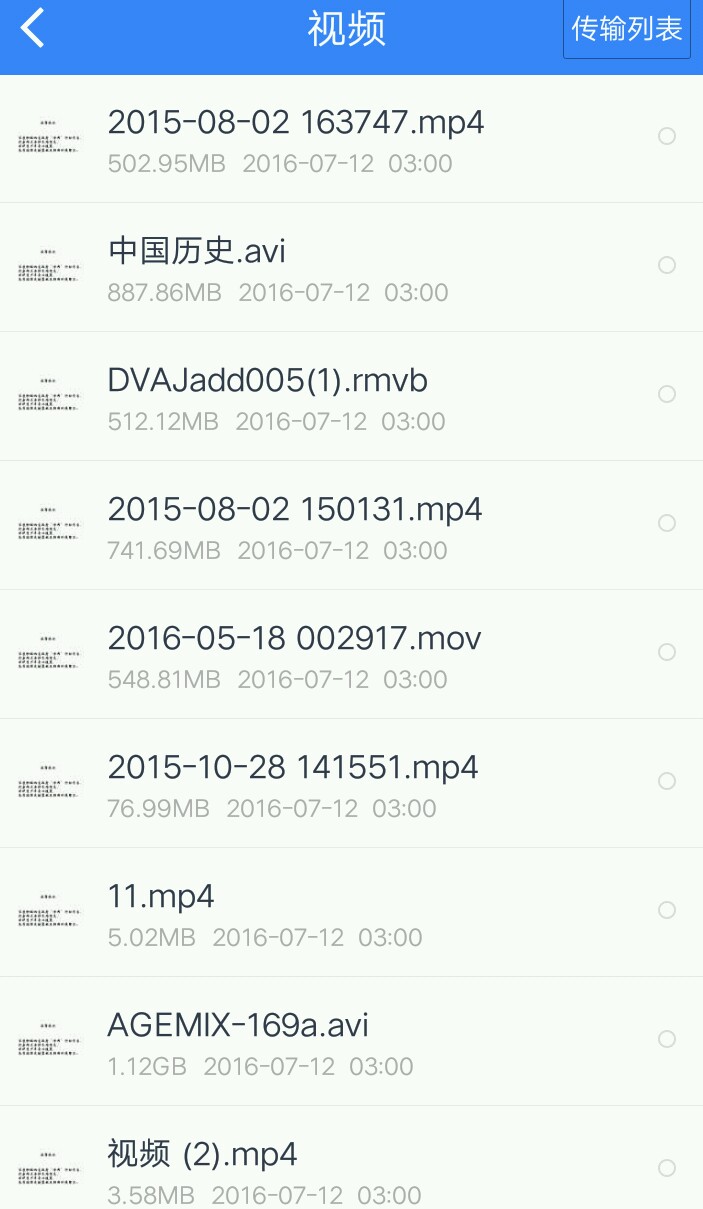Select the circle next to AGEMIX-169a.avi
The height and width of the screenshot is (1209, 703).
click(x=667, y=1039)
